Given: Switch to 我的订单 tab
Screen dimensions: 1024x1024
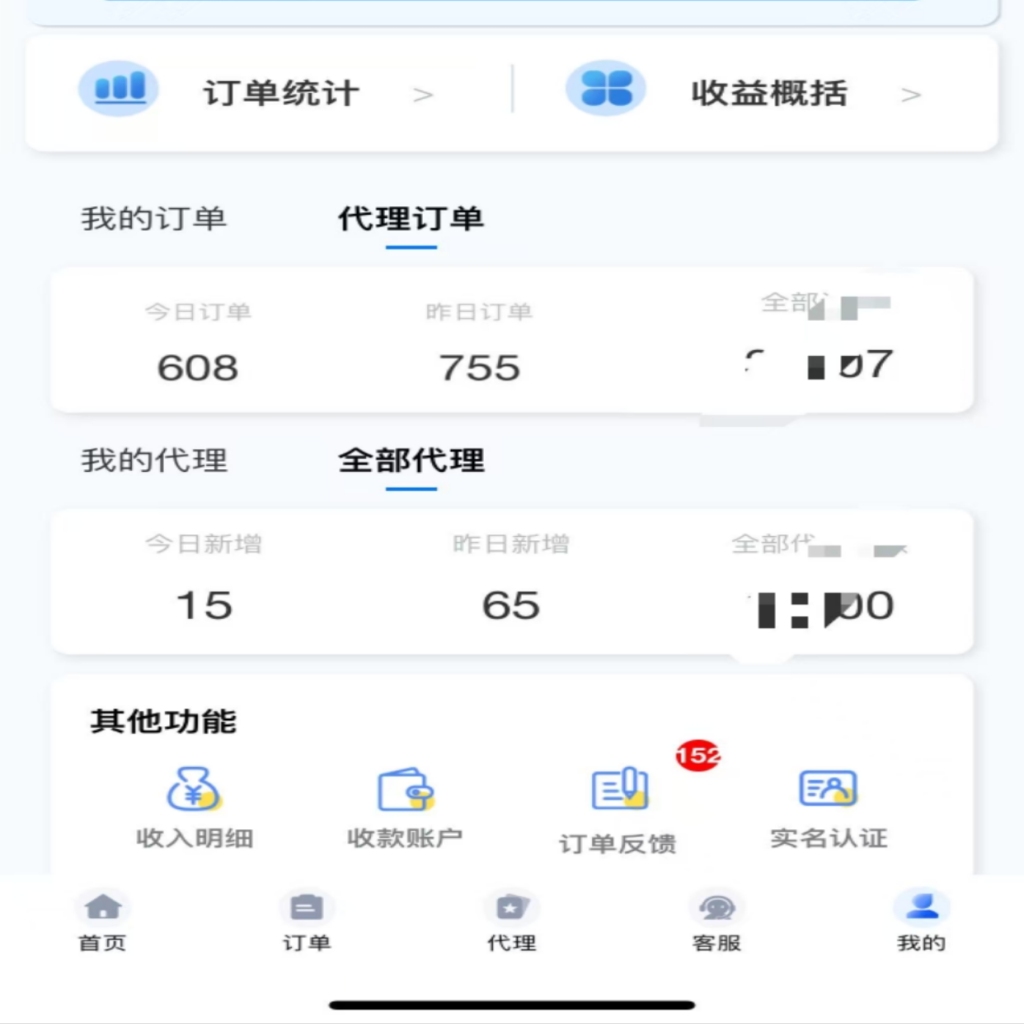Looking at the screenshot, I should [x=154, y=219].
